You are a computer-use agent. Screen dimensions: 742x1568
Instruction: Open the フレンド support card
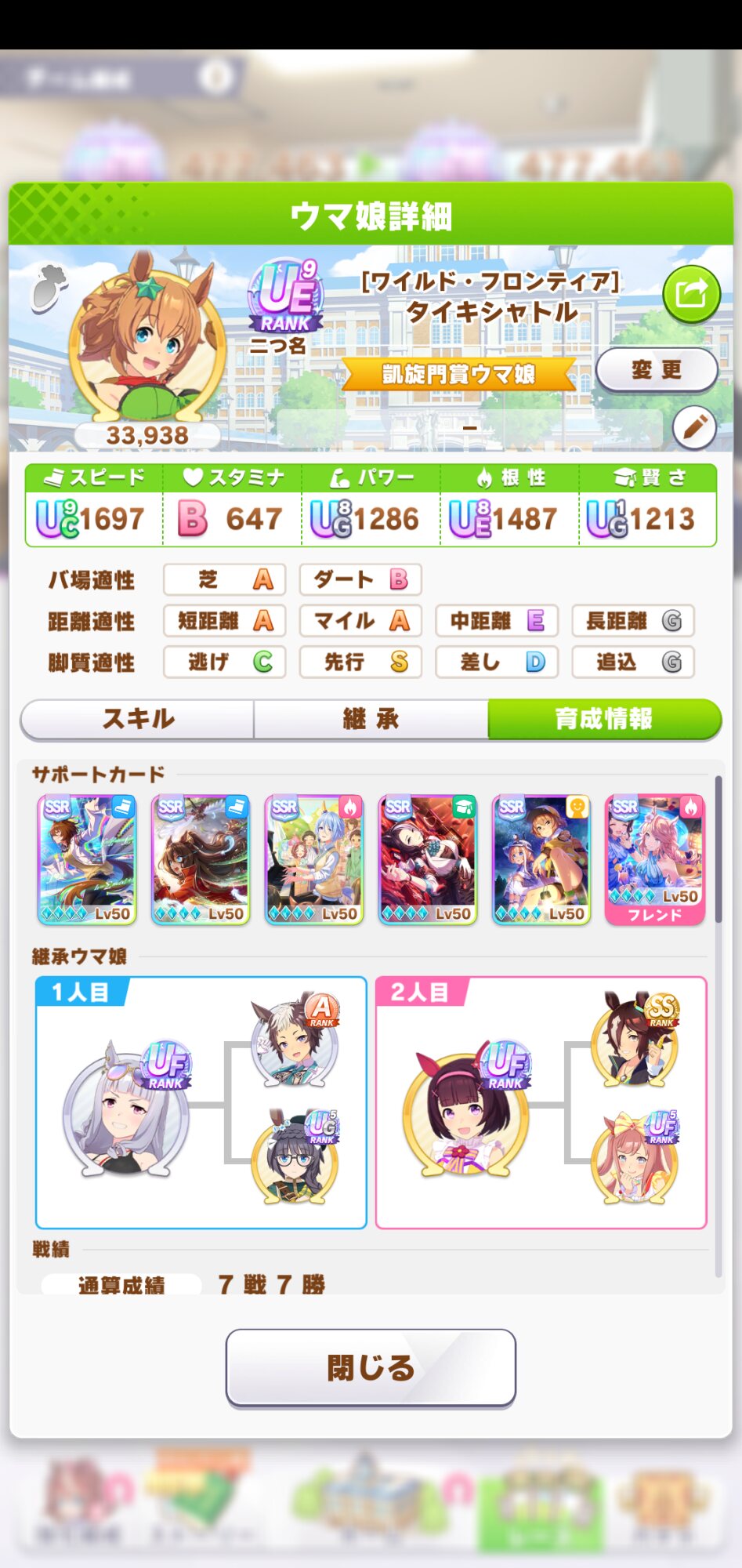[655, 860]
